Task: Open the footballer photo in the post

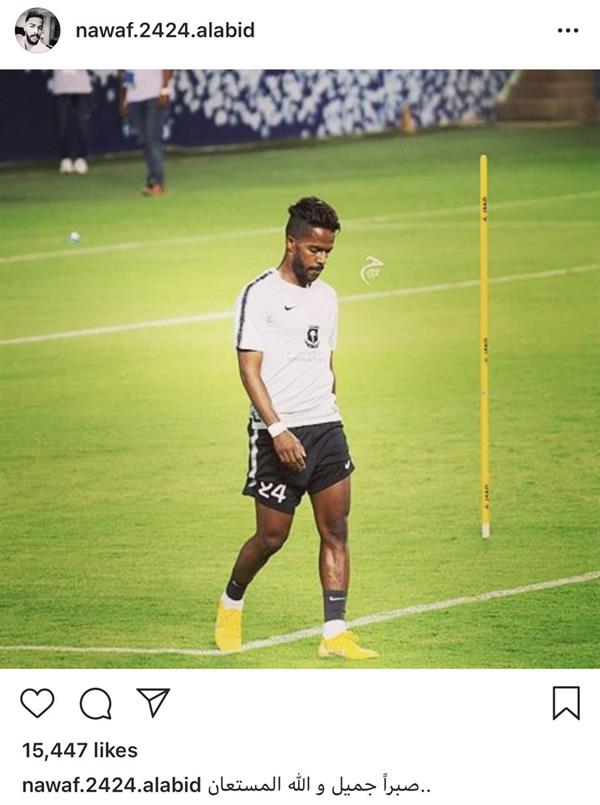Action: click(x=300, y=370)
